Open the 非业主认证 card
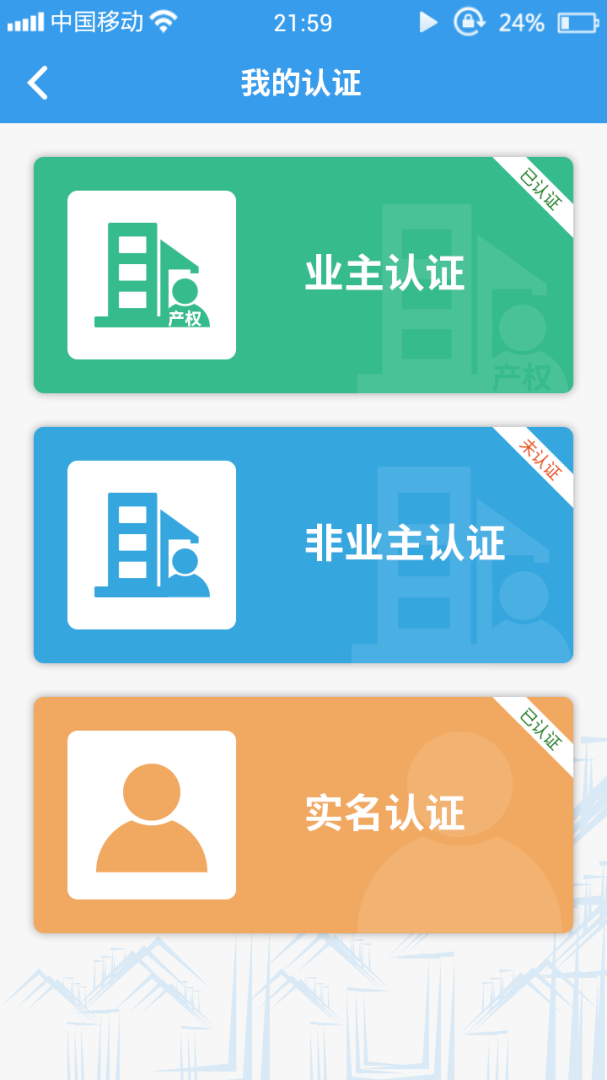Screen dimensions: 607x1080 point(303,545)
